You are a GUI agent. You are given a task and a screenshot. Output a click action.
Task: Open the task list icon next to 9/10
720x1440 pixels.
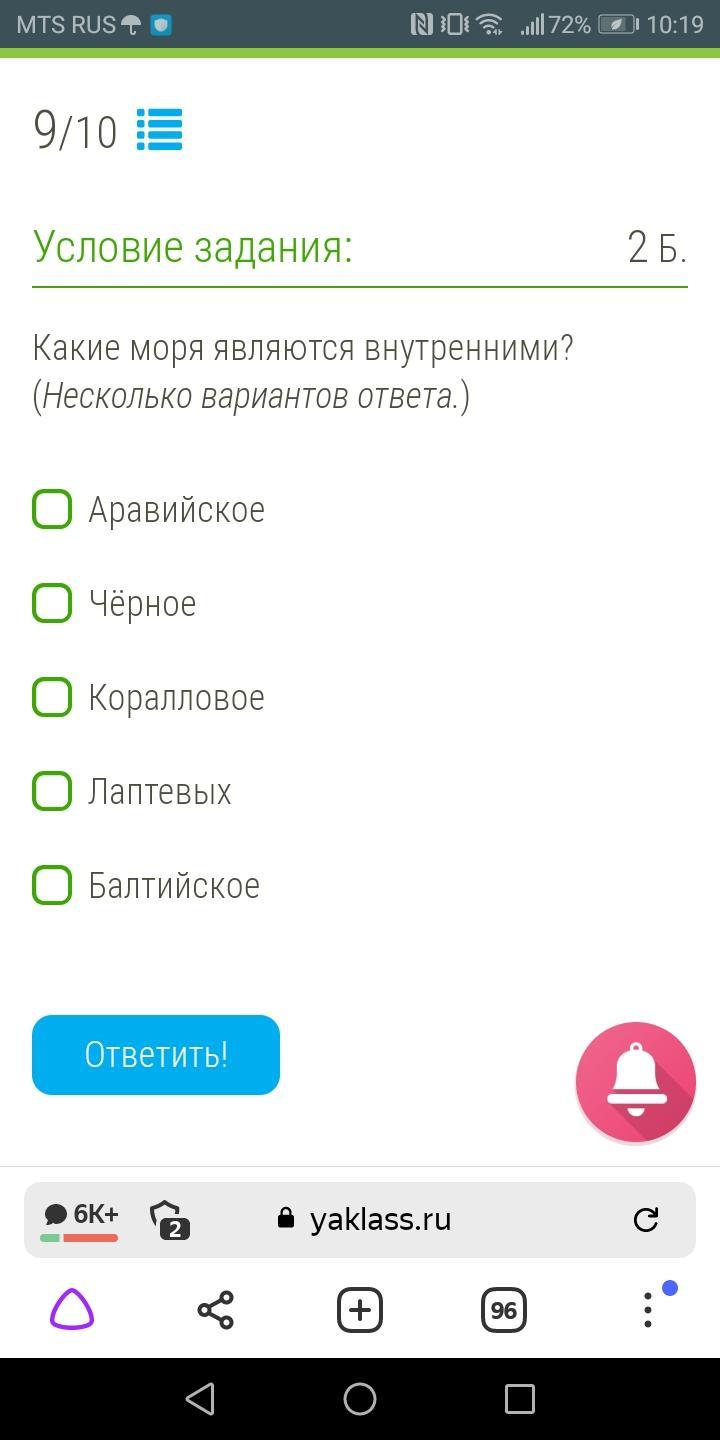coord(159,130)
